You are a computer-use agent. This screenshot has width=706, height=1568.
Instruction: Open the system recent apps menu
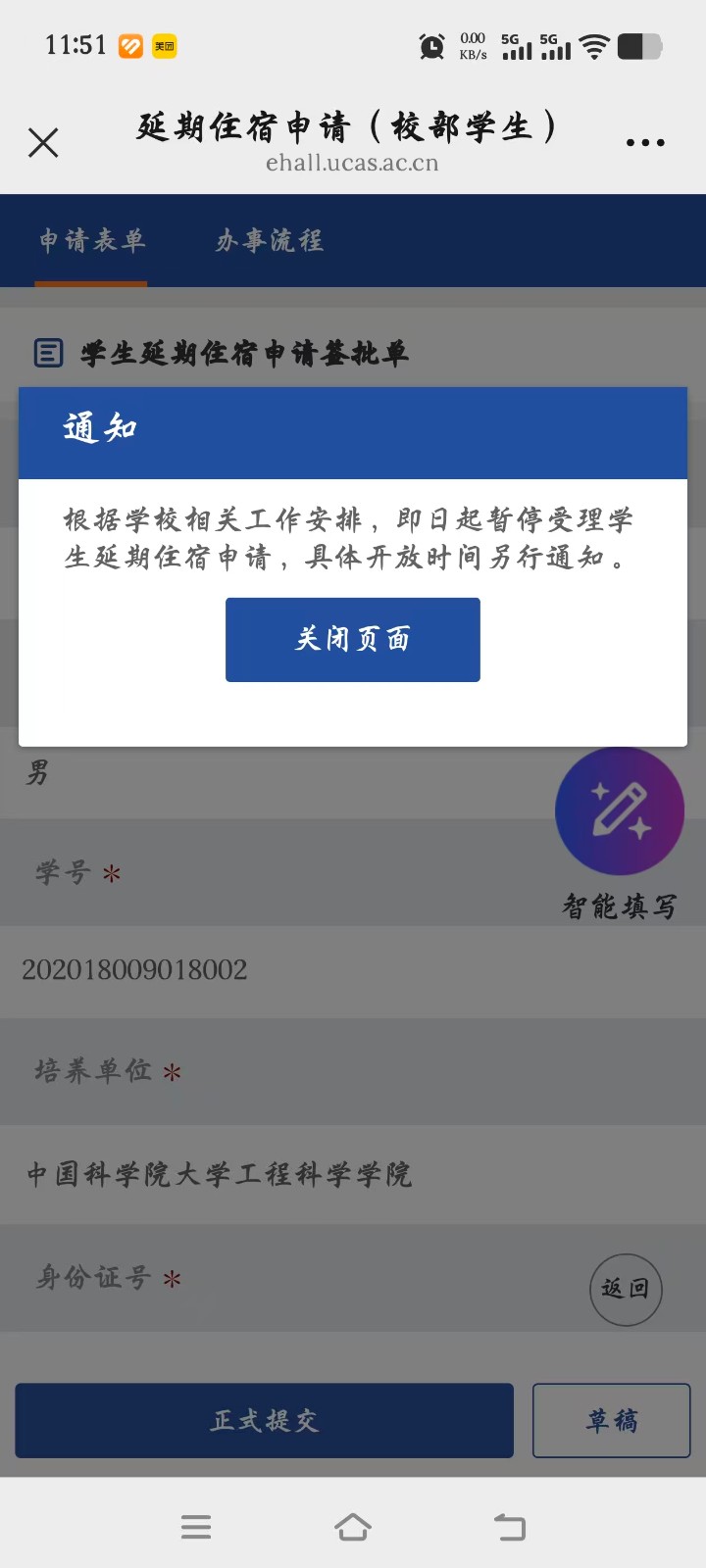[196, 1527]
